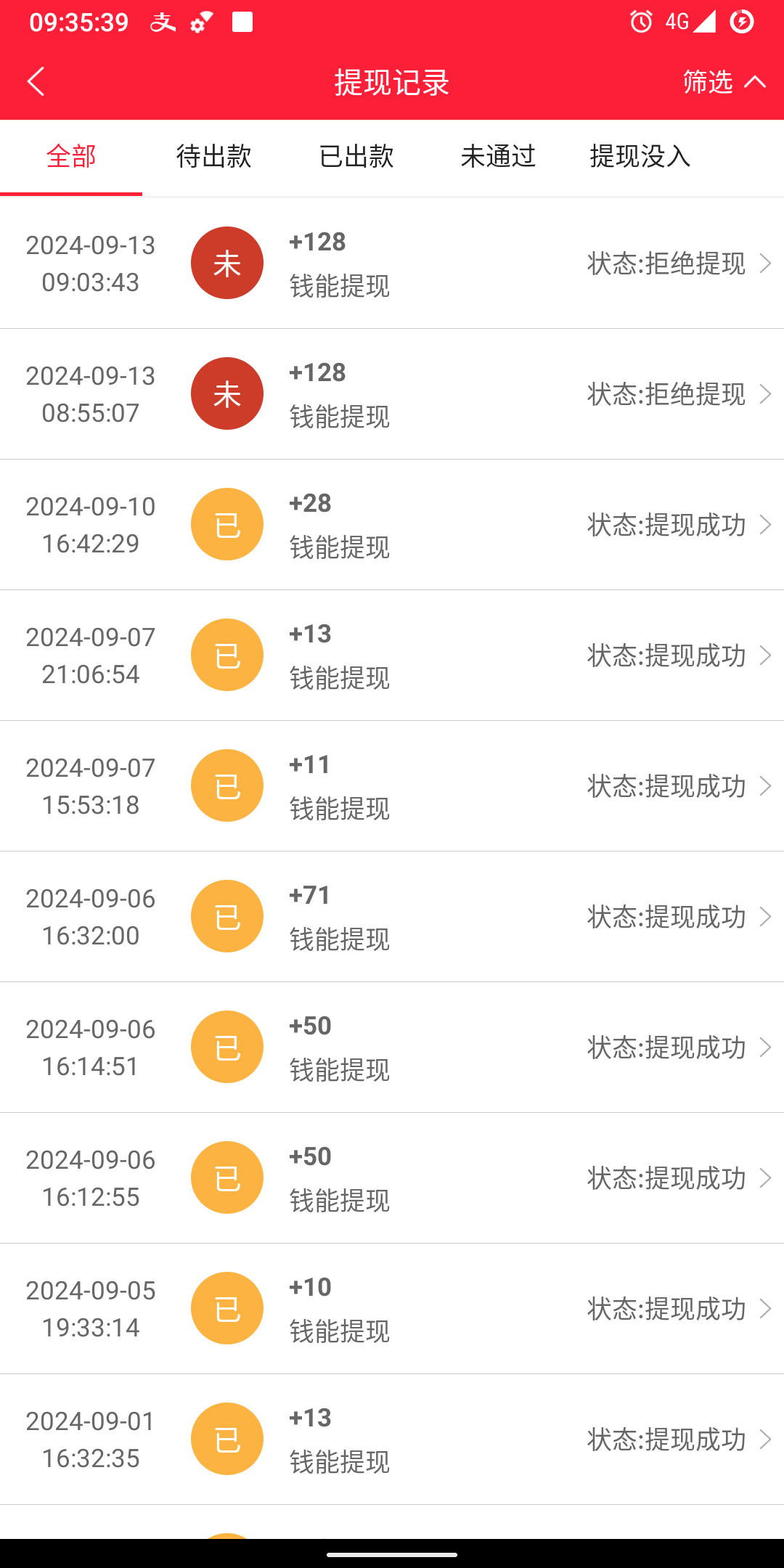The width and height of the screenshot is (784, 1568).
Task: Tap the back arrow in the header
Action: click(x=36, y=82)
